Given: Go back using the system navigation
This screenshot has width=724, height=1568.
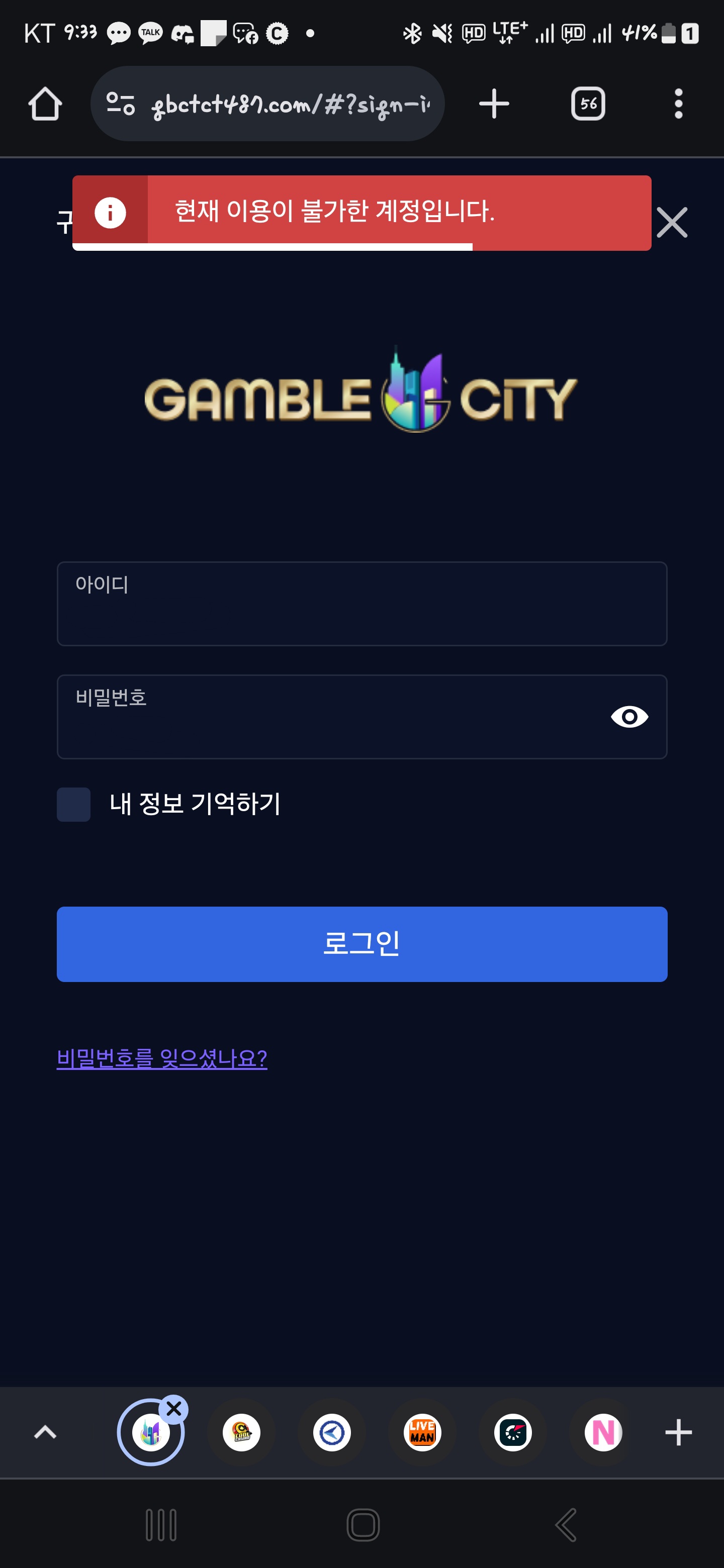Looking at the screenshot, I should (x=566, y=1524).
